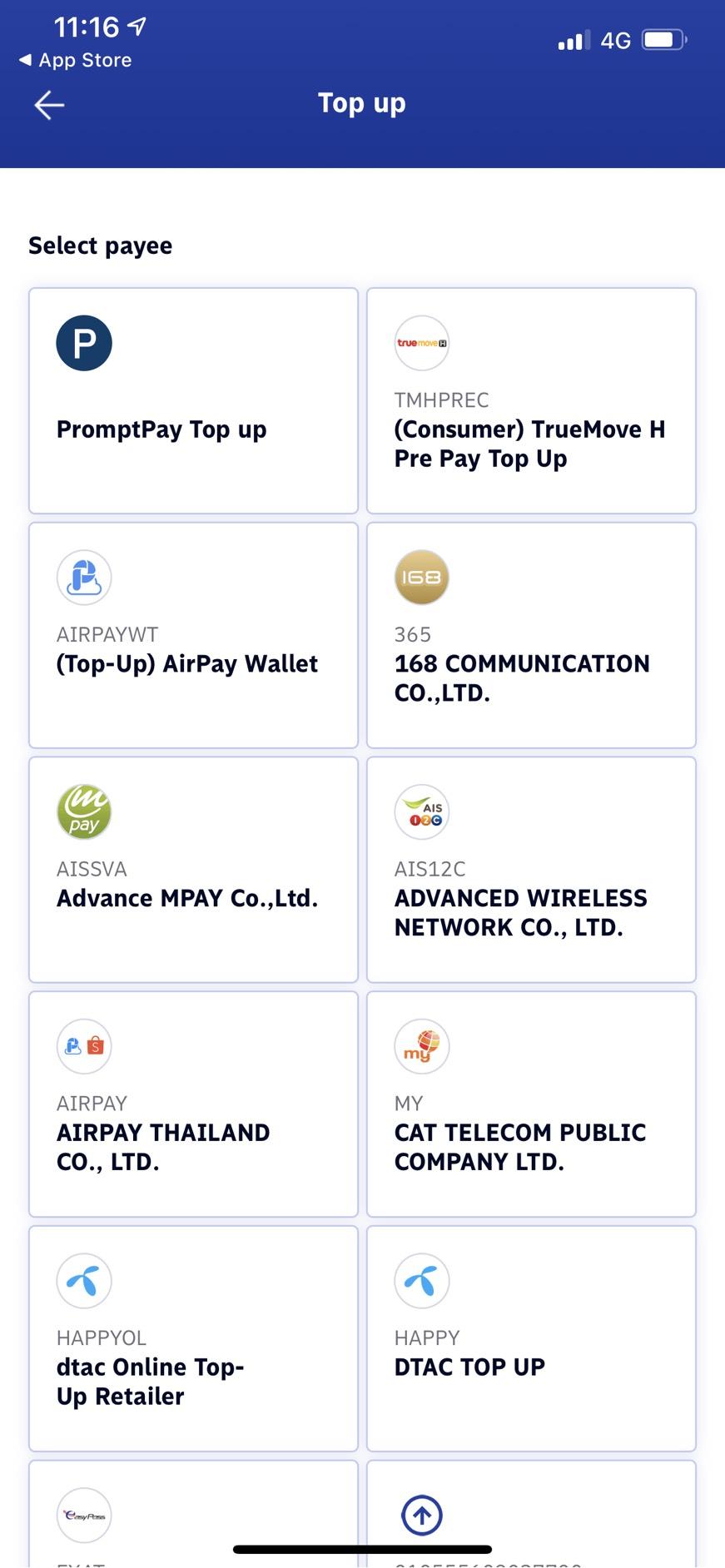Choose the DTAC TOP UP payee

(x=531, y=1339)
